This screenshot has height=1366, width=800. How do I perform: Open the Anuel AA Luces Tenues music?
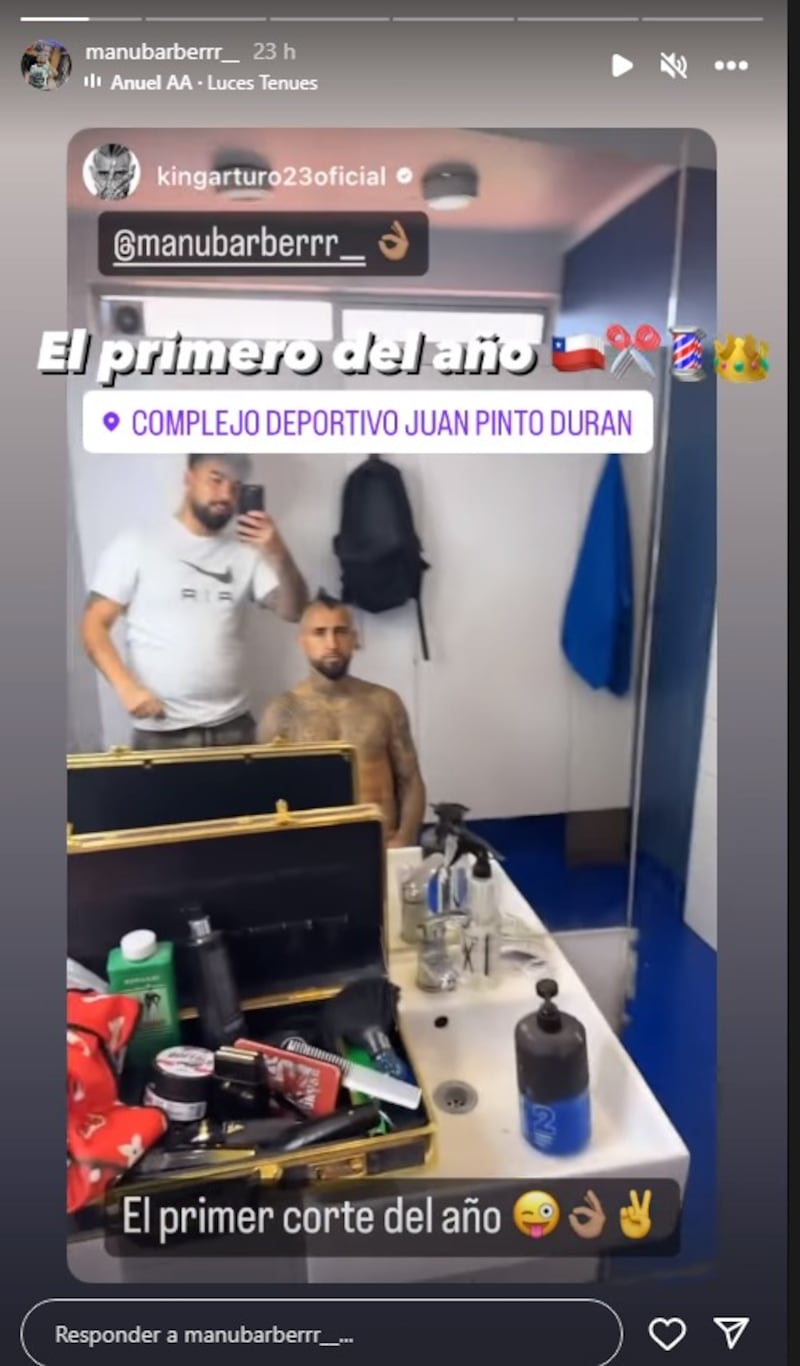coord(212,83)
